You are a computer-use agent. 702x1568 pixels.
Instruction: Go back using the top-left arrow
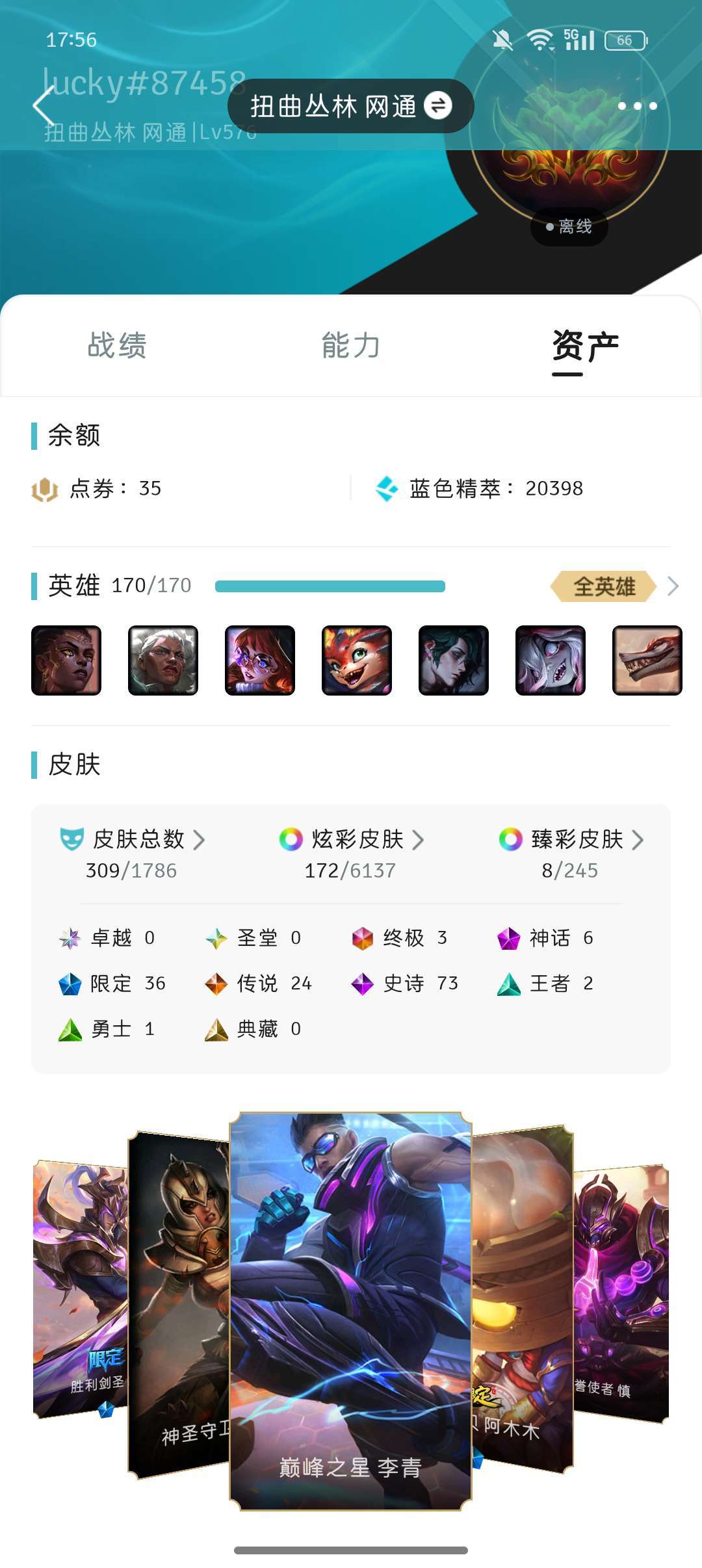(x=44, y=106)
